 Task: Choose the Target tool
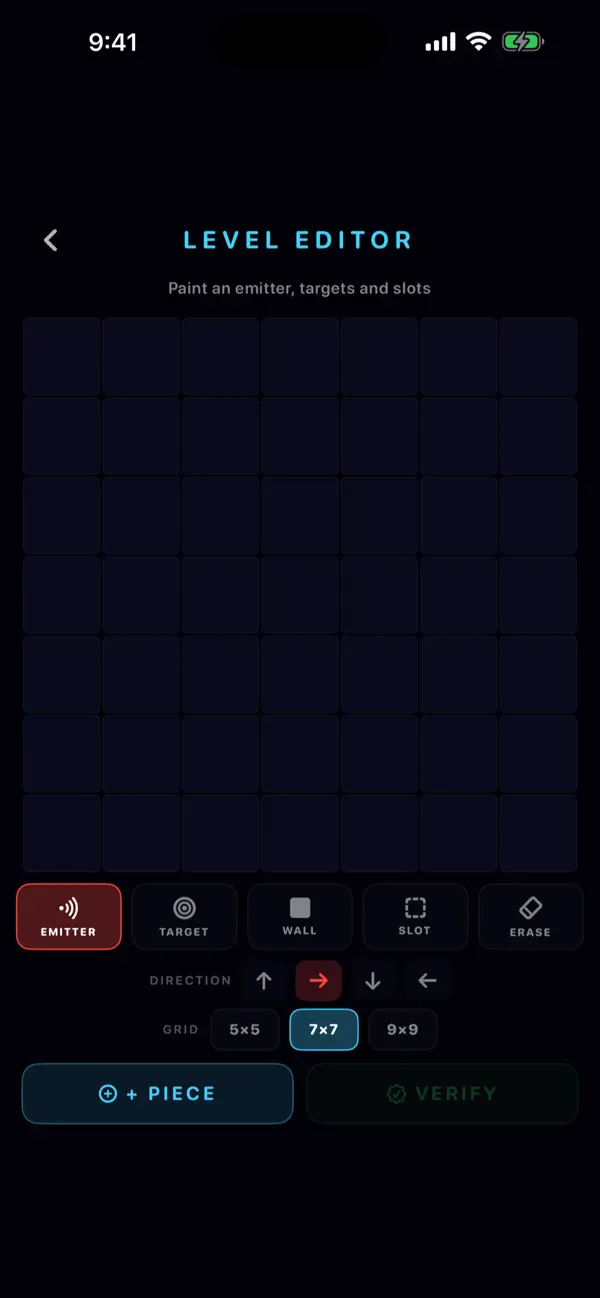(x=184, y=916)
